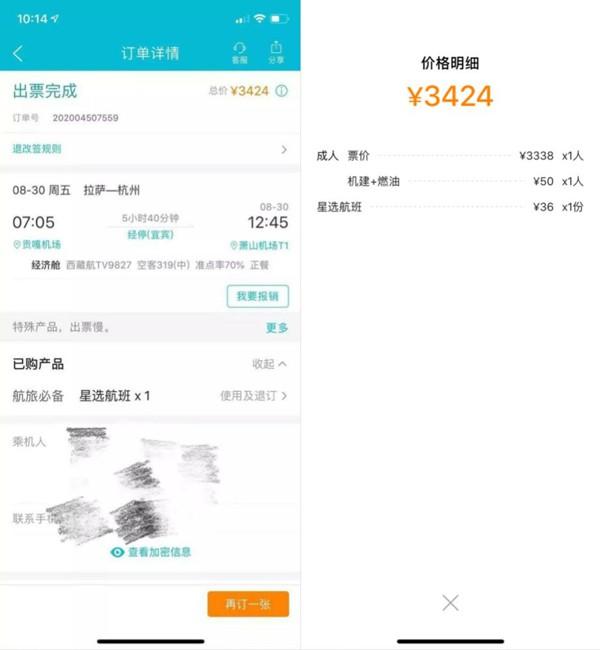This screenshot has width=600, height=650.
Task: Contact customer service via headset icon
Action: 239,52
